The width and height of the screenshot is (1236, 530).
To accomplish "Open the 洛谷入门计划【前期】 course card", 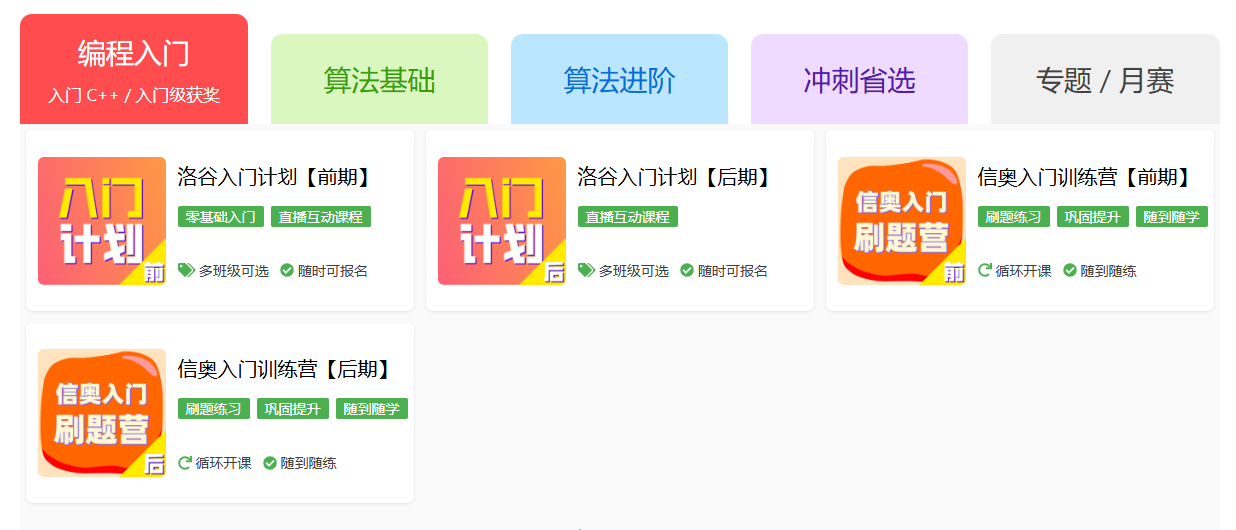I will click(274, 178).
